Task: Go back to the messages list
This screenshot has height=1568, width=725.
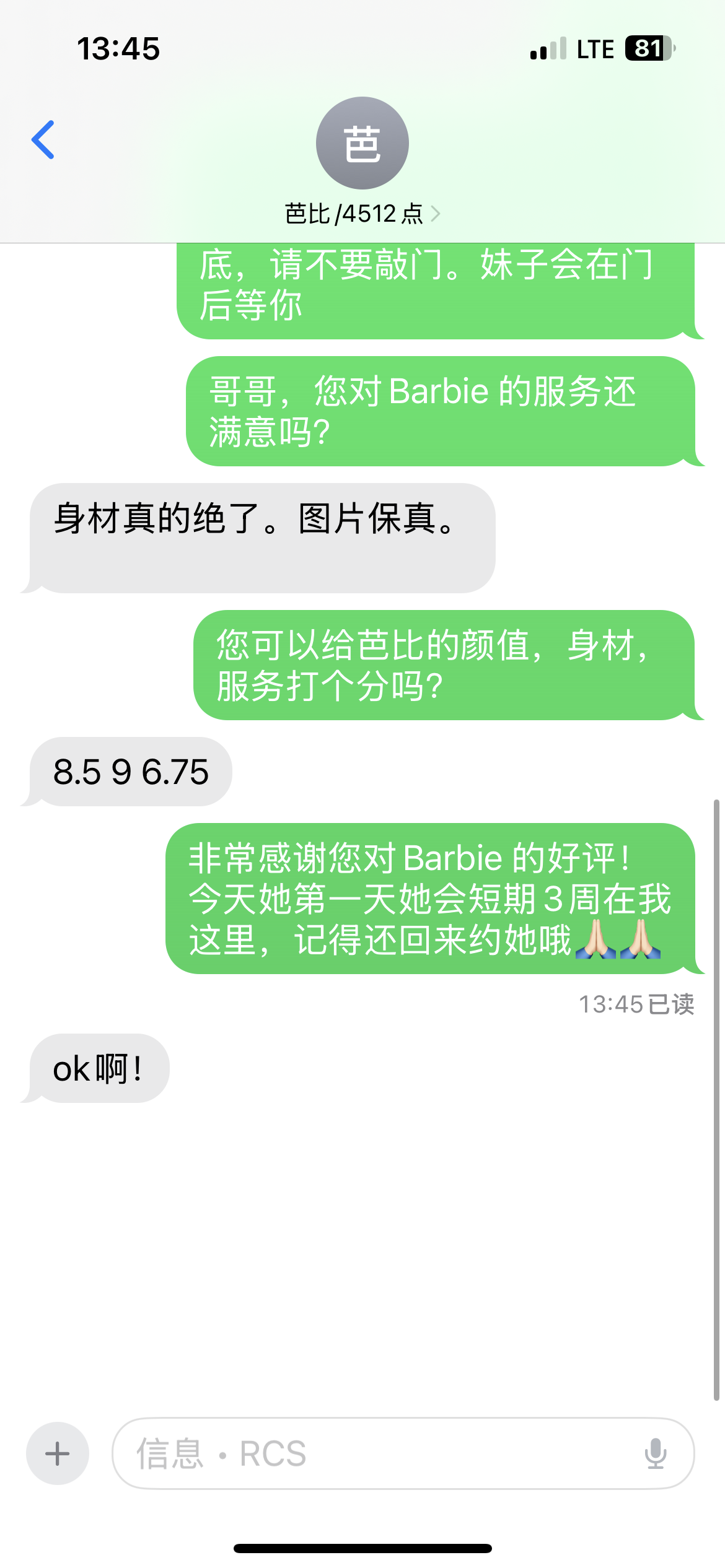Action: click(43, 140)
